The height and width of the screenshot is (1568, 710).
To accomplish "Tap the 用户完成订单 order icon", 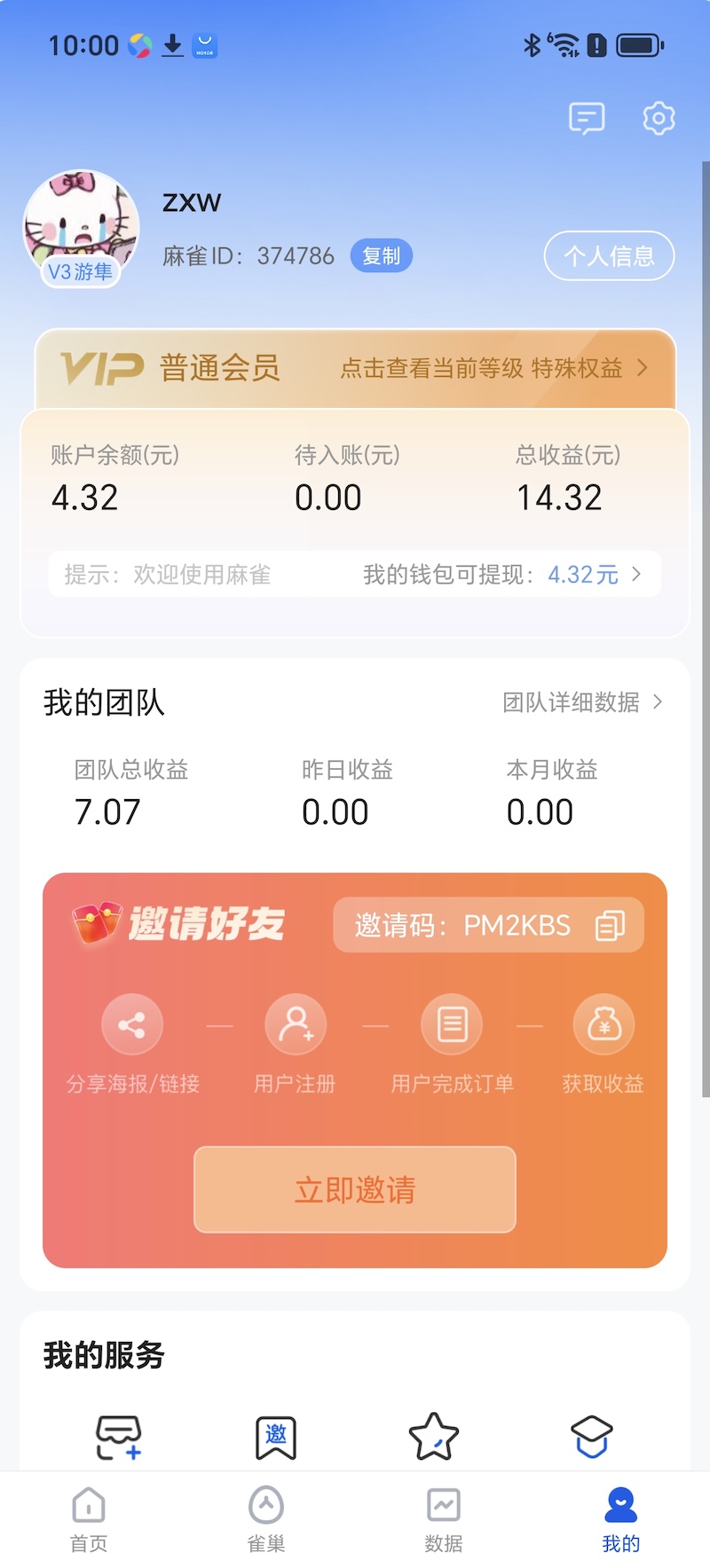I will point(452,1024).
